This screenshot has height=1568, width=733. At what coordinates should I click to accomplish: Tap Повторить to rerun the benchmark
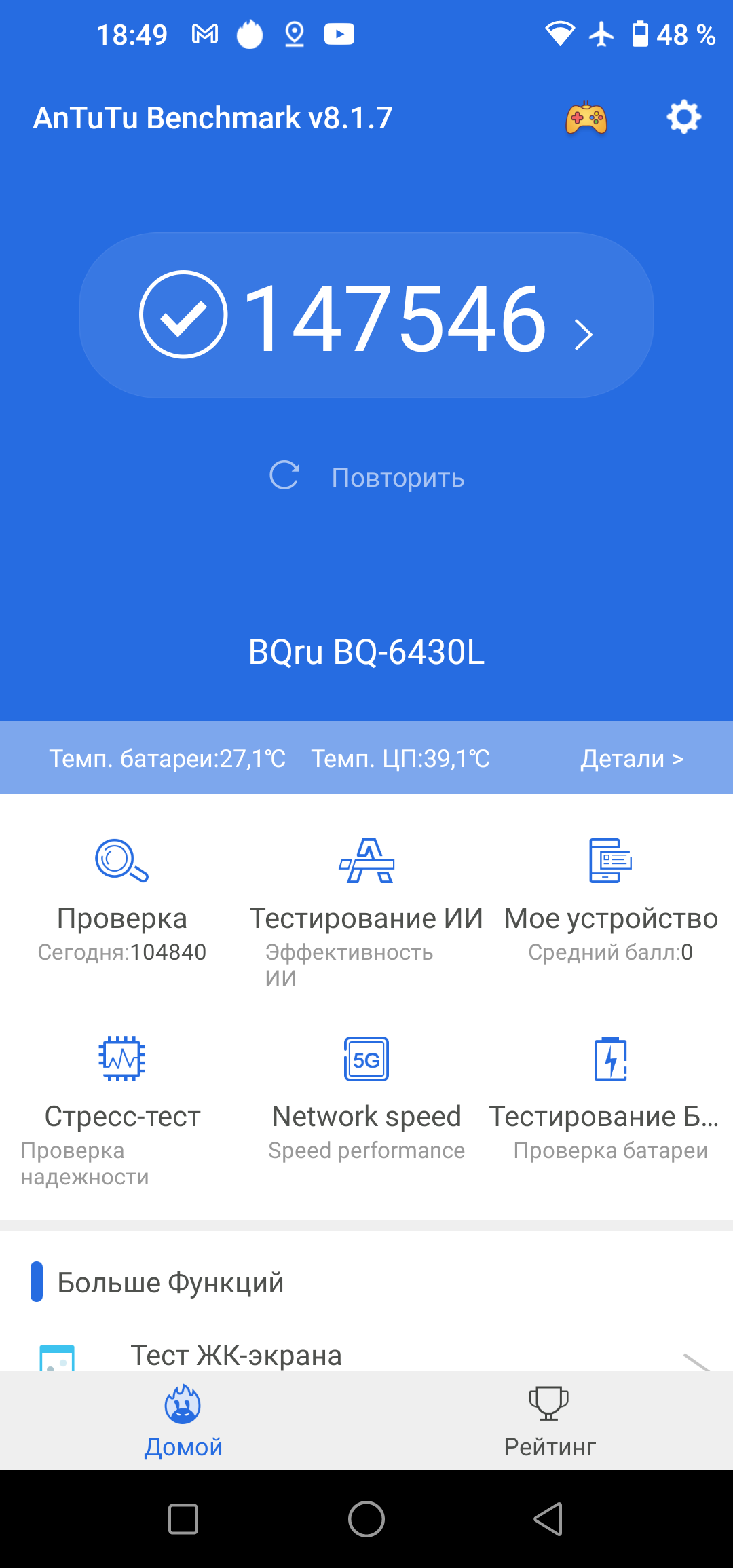point(367,477)
